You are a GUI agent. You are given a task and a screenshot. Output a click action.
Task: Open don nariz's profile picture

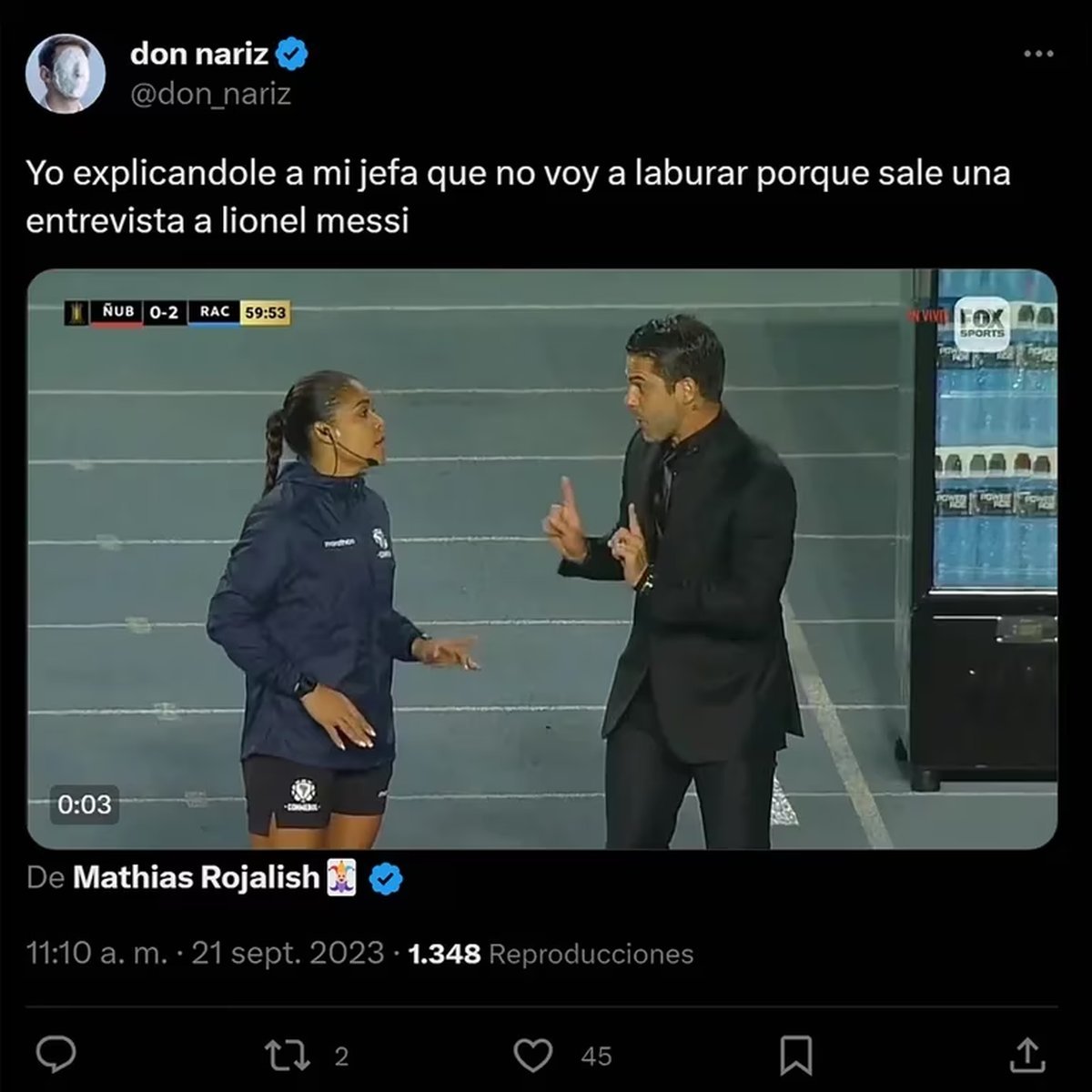click(65, 73)
